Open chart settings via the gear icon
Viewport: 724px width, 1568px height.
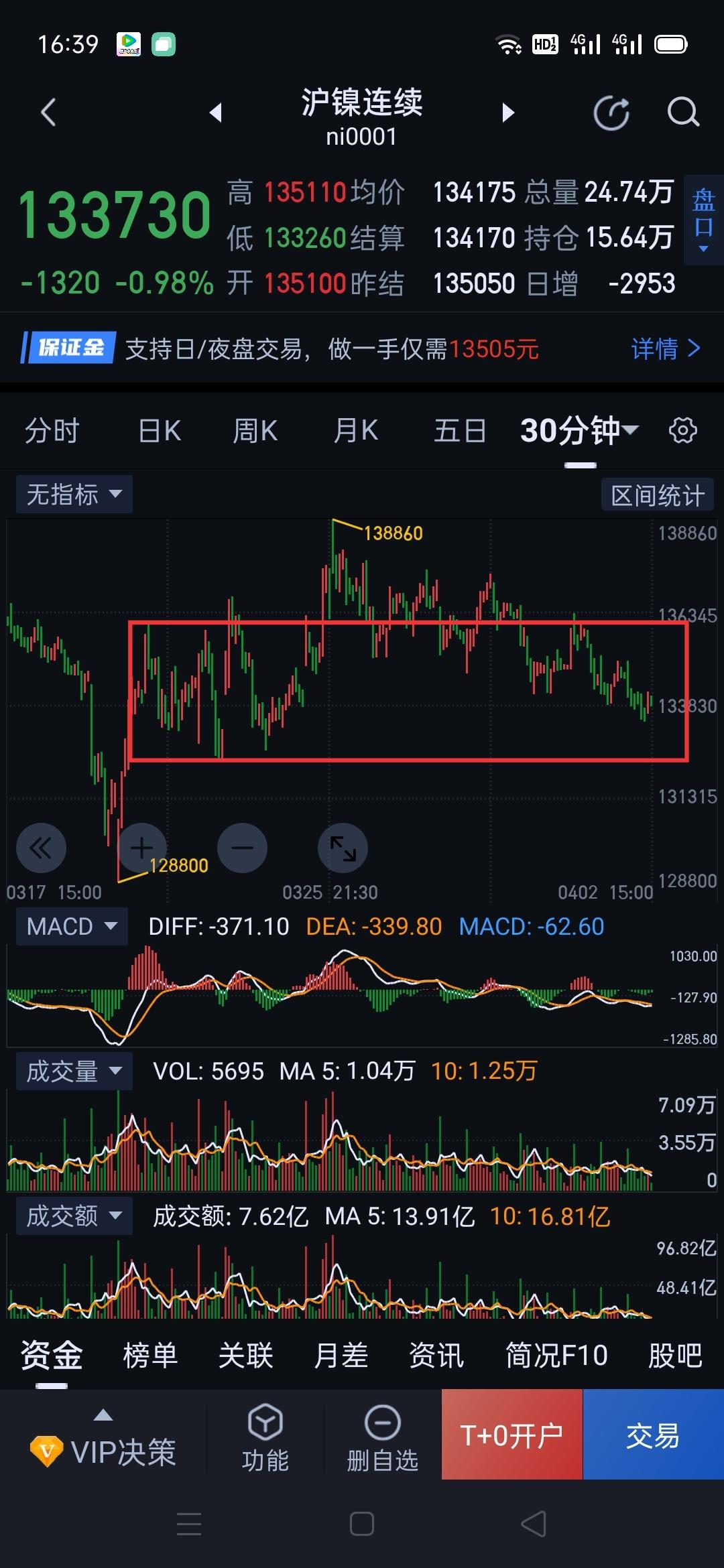[682, 430]
